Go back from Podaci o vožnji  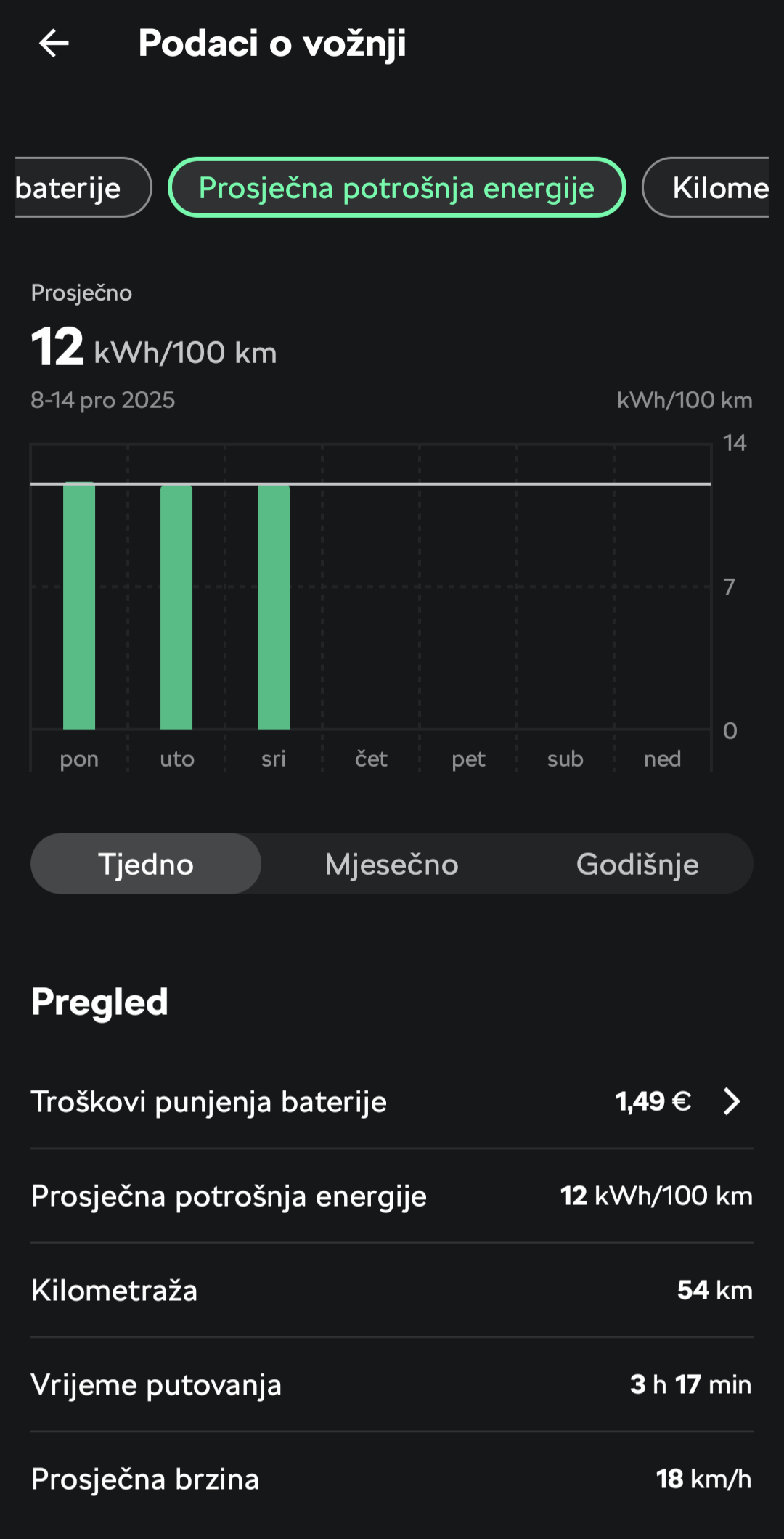pos(54,44)
